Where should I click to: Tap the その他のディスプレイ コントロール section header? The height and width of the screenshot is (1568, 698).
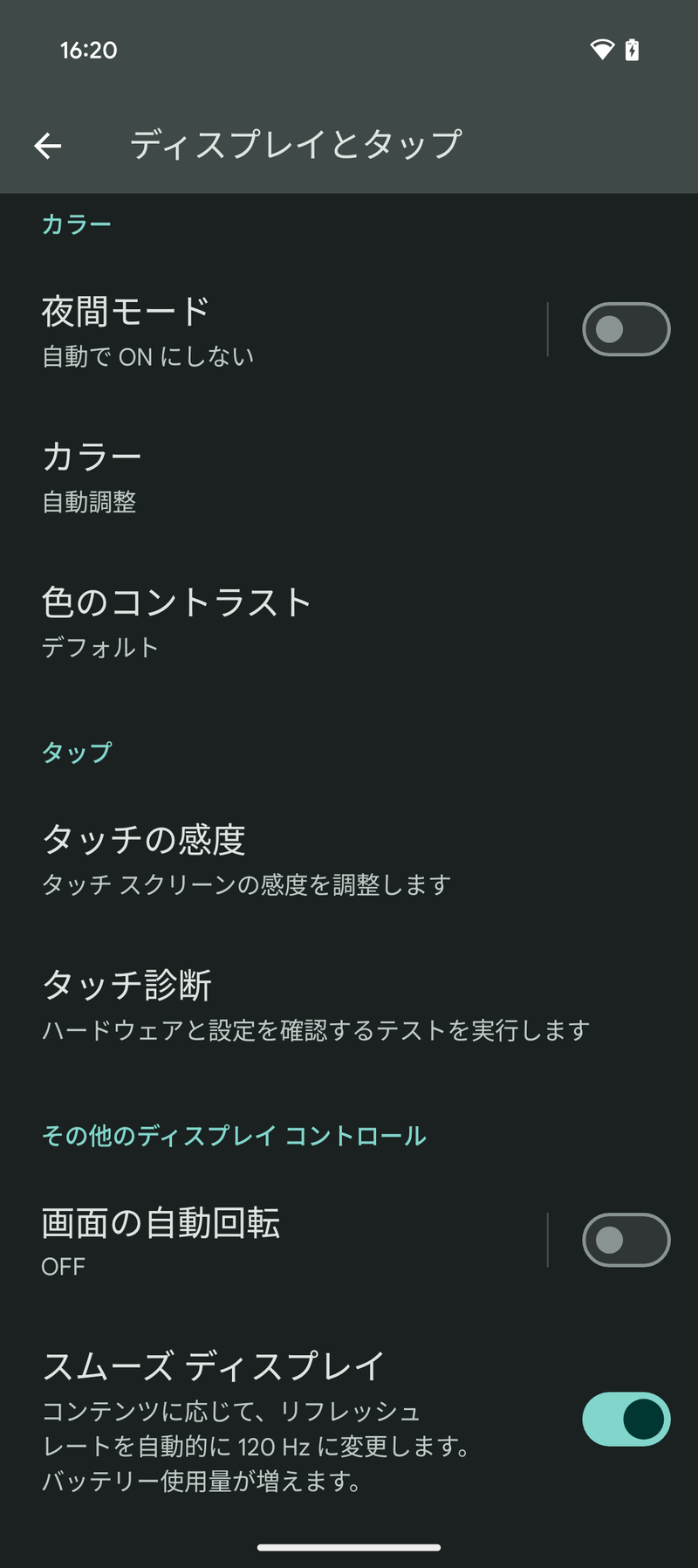(235, 1136)
